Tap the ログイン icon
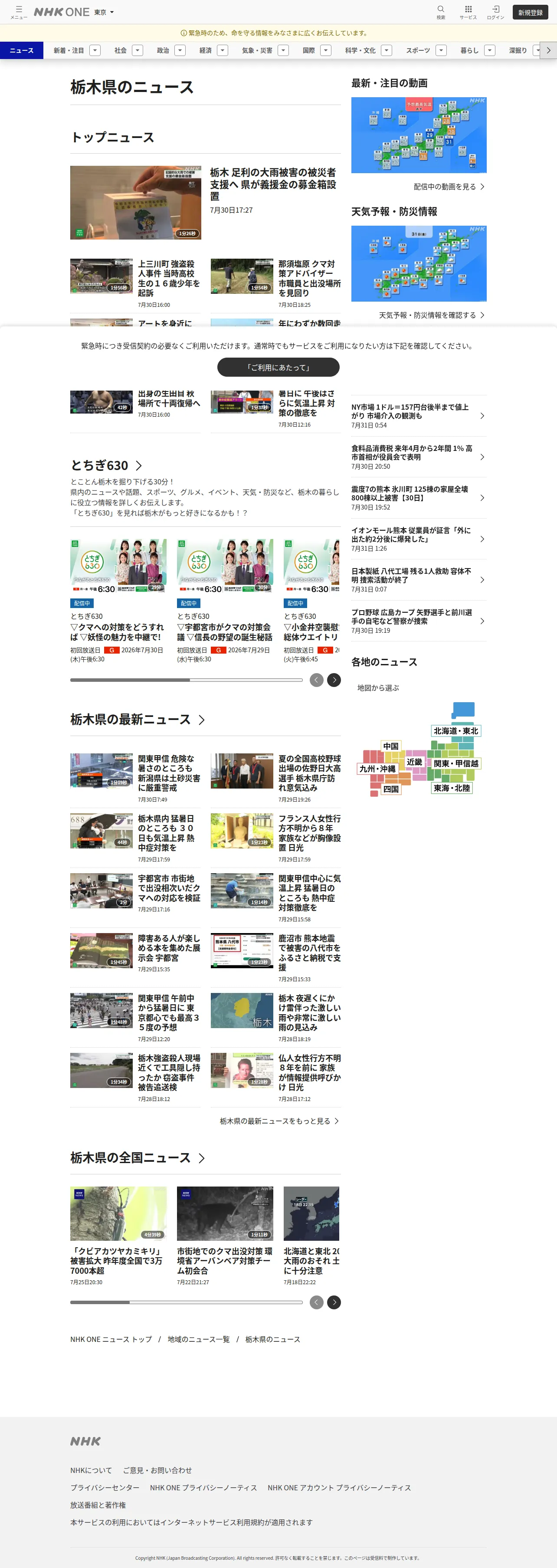 (495, 12)
